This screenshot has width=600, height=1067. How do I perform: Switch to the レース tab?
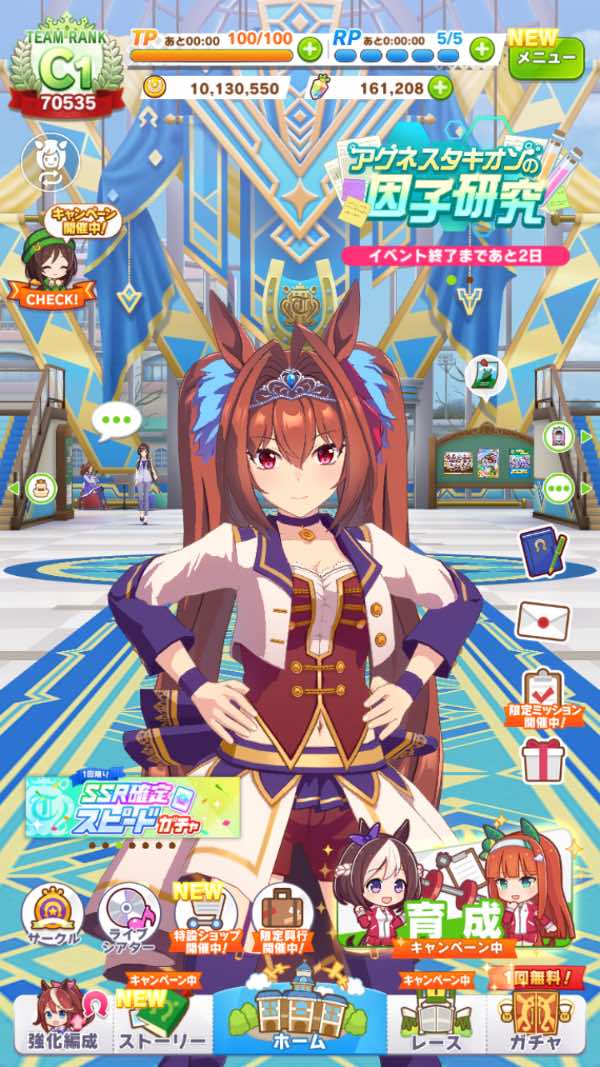coord(437,1022)
